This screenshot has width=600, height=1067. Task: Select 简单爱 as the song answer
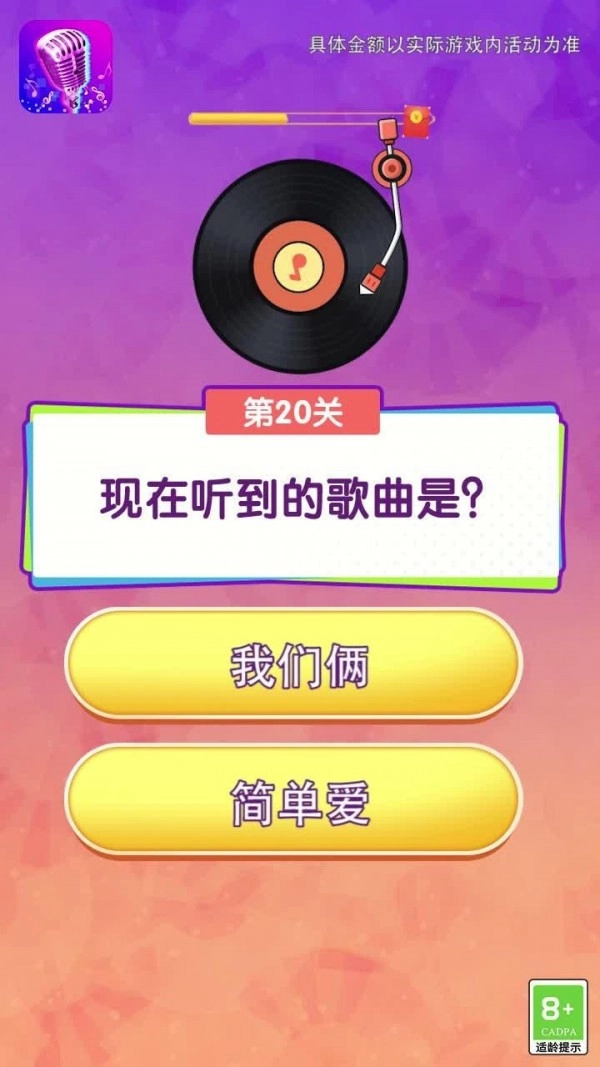pyautogui.click(x=294, y=801)
